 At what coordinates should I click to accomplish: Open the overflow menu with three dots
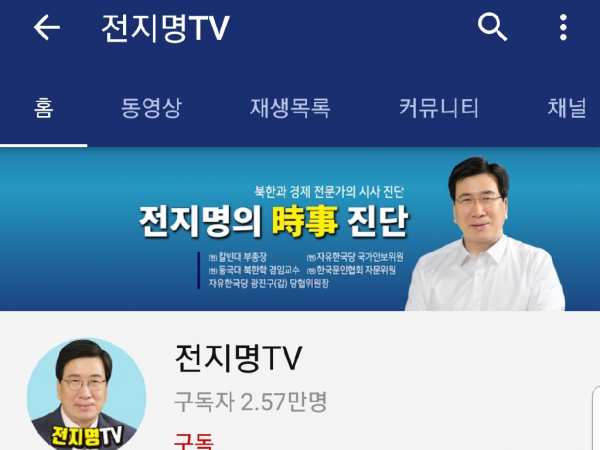(x=563, y=28)
